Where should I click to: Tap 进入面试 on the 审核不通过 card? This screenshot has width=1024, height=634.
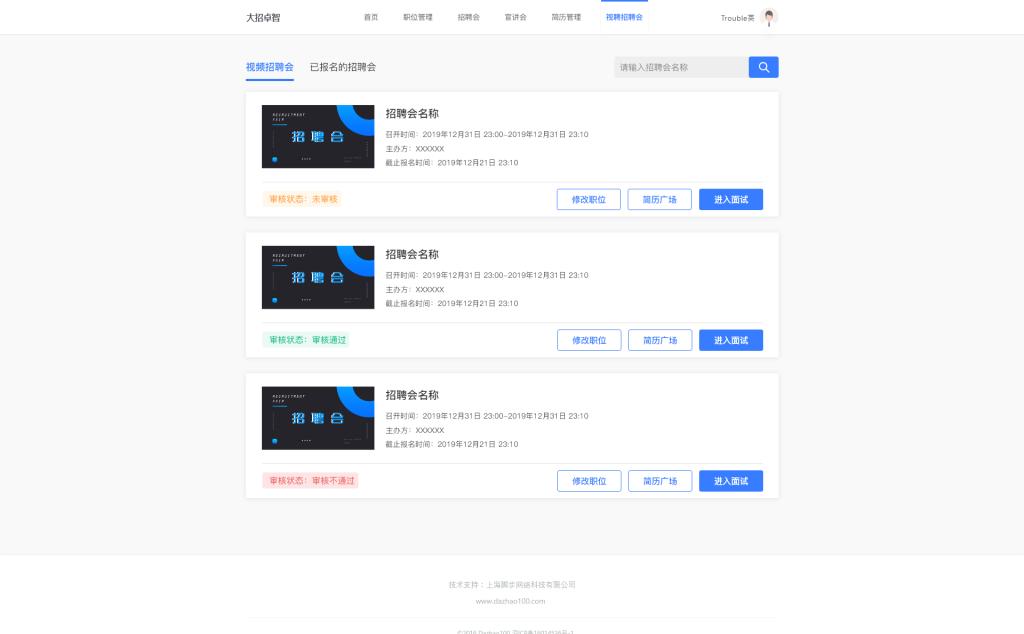coord(731,481)
